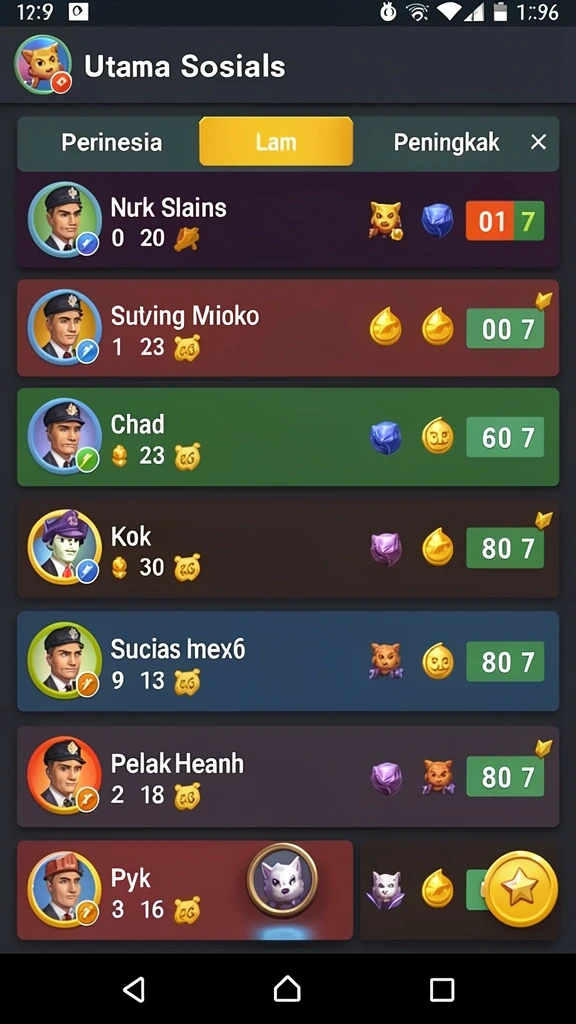Tap the 01 7 score button for Nurk Slains
Viewport: 576px width, 1024px height.
click(x=505, y=221)
